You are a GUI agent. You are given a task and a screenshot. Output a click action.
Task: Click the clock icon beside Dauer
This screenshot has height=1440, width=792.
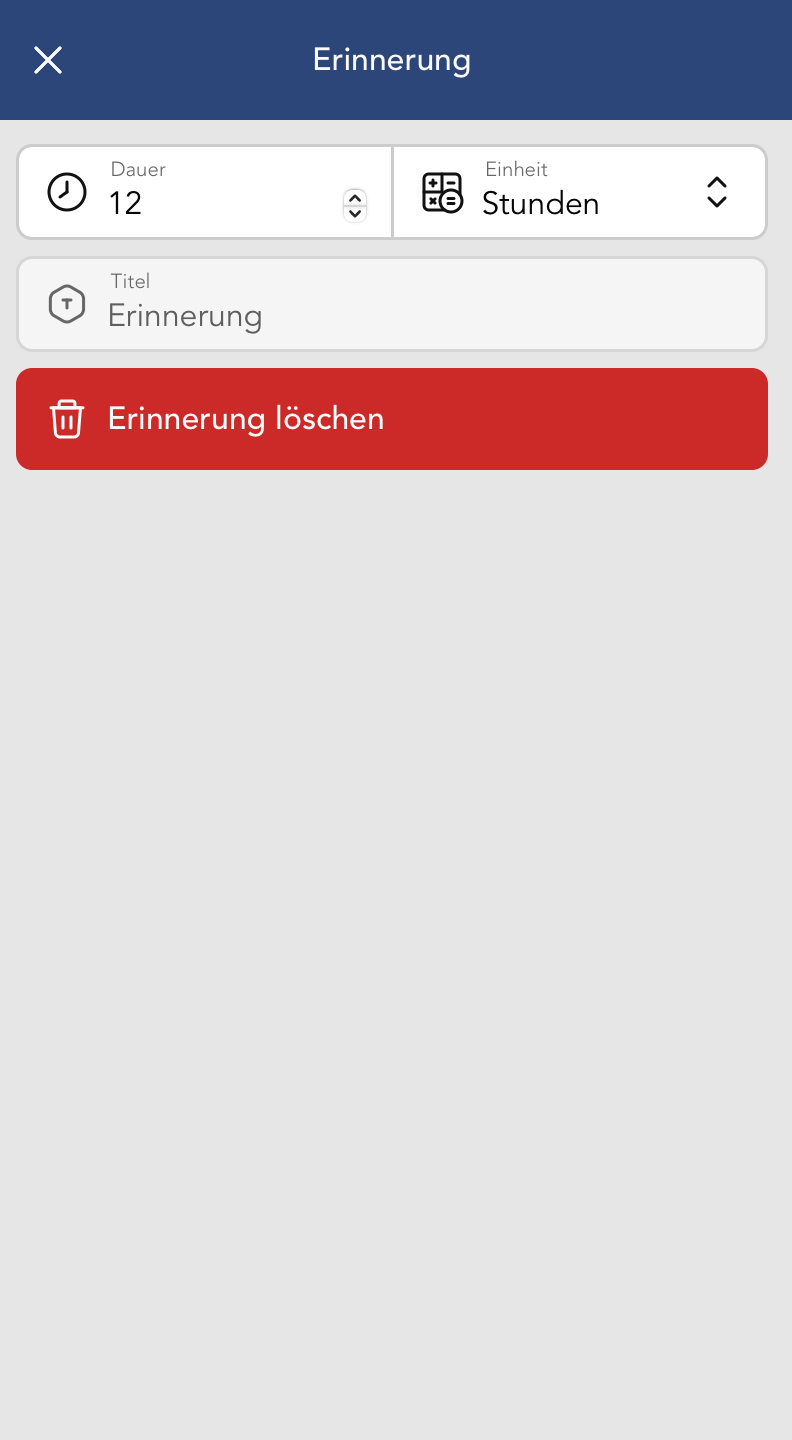click(66, 193)
